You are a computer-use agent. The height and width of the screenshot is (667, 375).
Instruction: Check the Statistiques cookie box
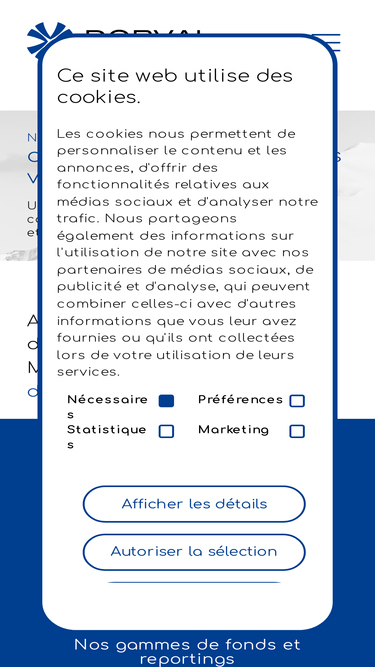click(x=166, y=431)
